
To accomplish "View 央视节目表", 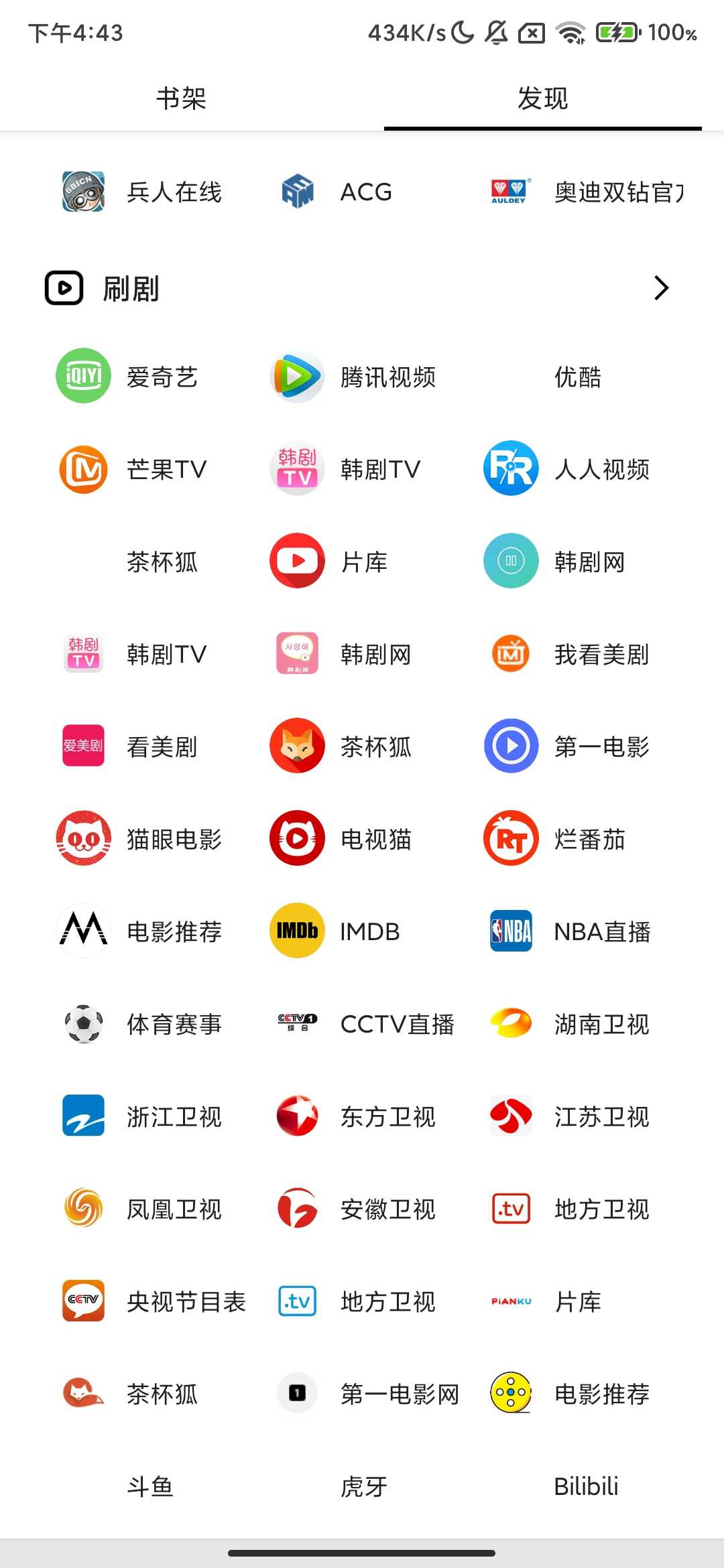I will point(154,1301).
